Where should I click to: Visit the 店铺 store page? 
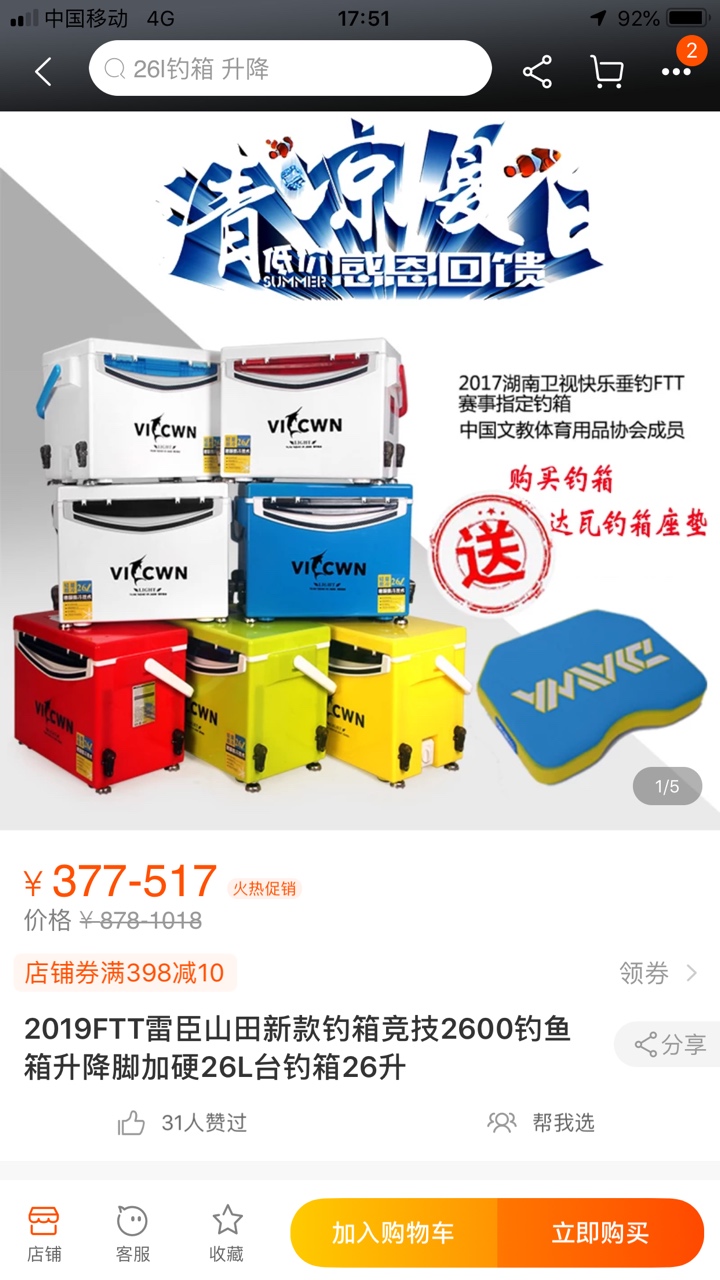(44, 1233)
